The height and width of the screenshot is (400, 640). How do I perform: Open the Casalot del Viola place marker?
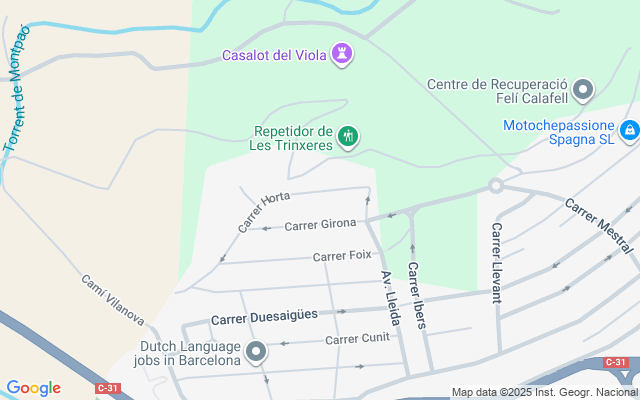pyautogui.click(x=344, y=54)
